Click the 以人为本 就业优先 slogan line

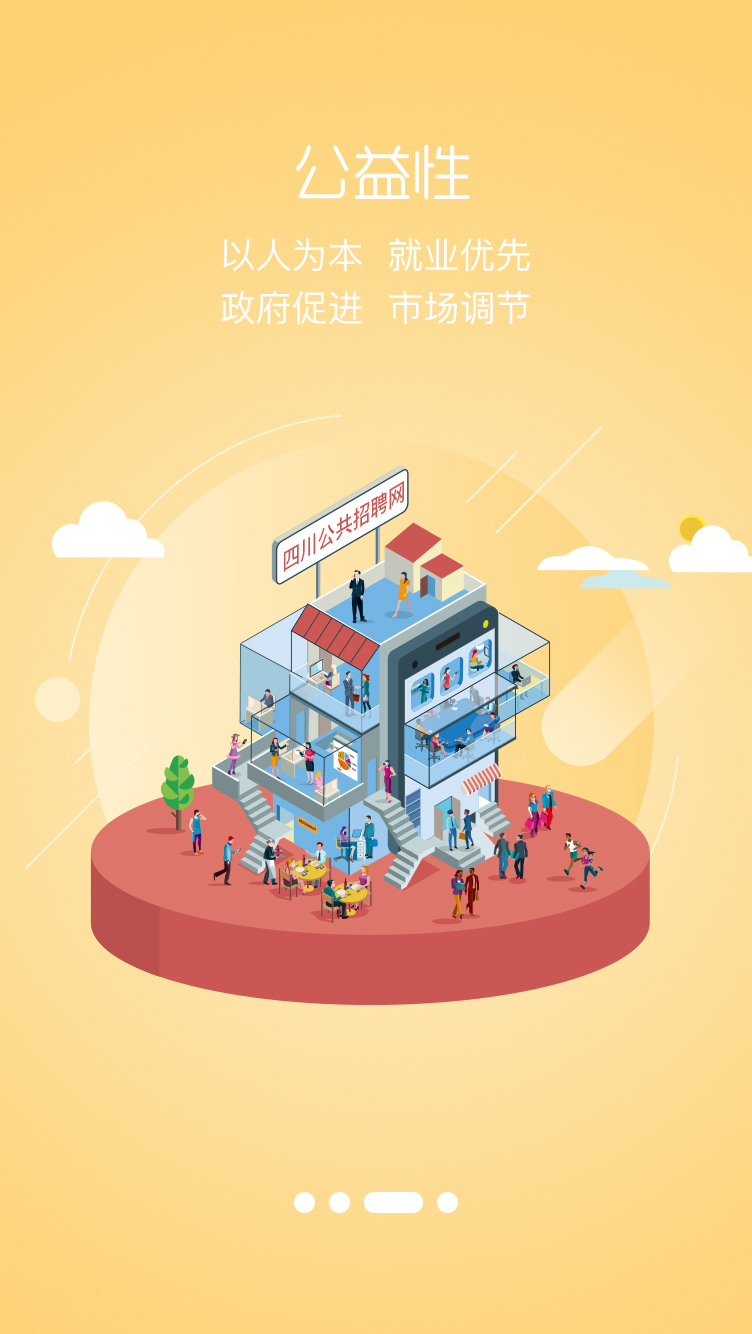[x=376, y=256]
